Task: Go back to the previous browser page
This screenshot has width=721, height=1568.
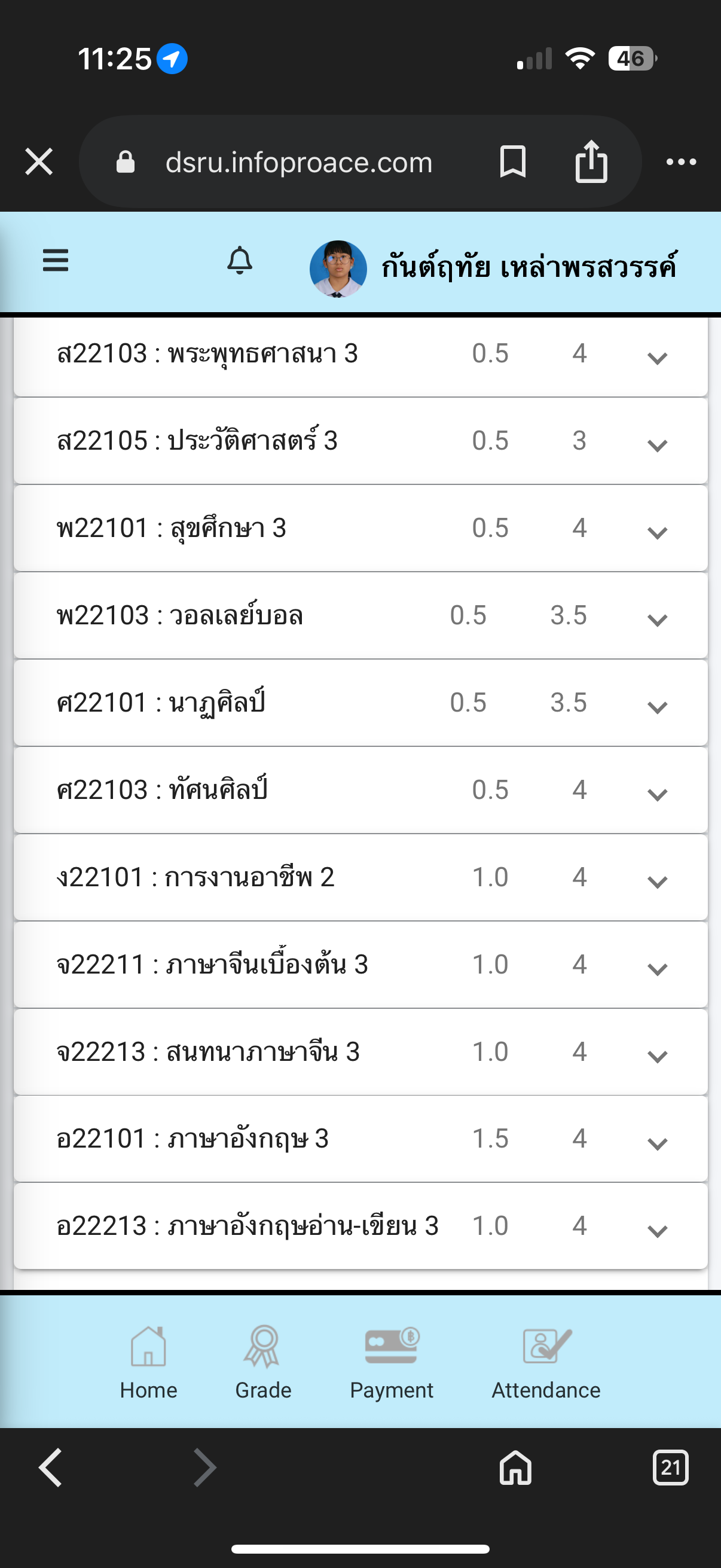Action: 51,1468
